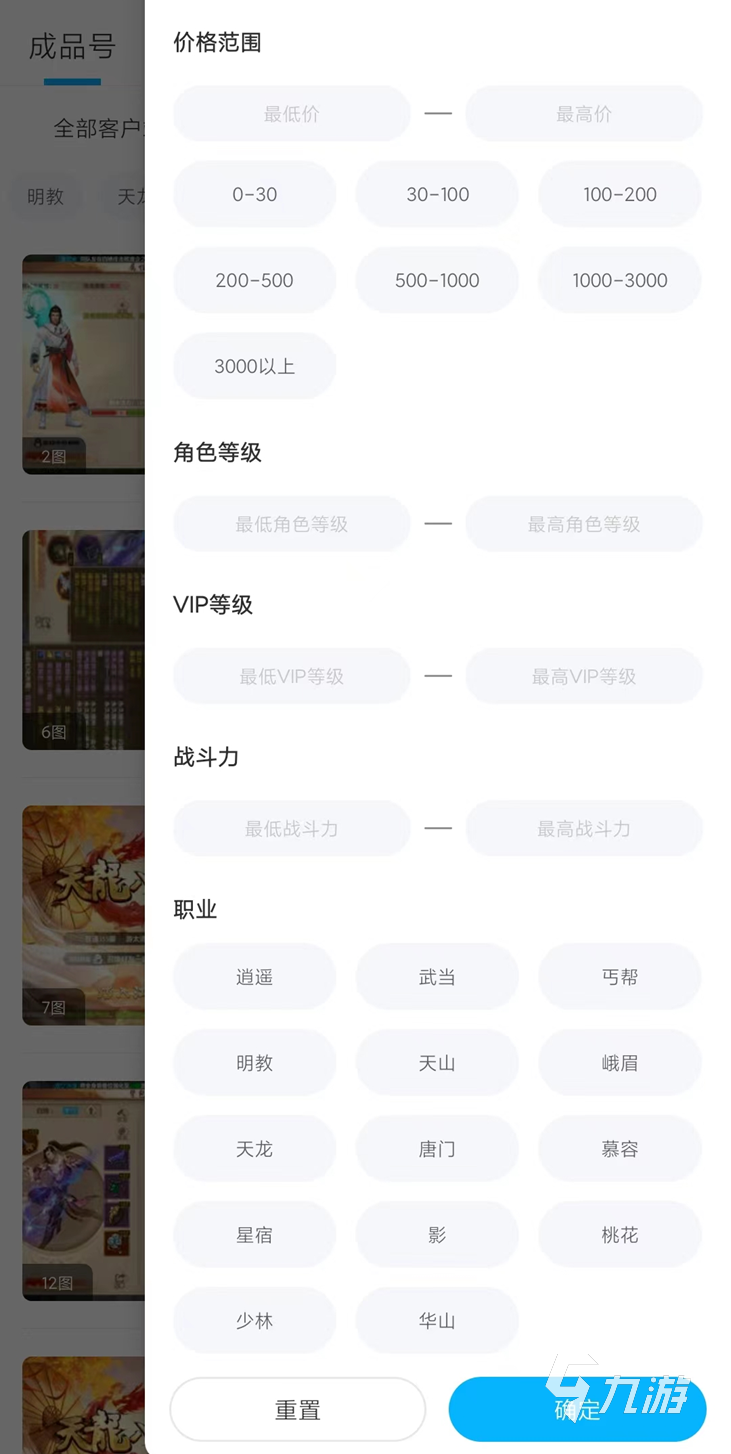This screenshot has height=1454, width=731.
Task: Pick the 桃花 class option
Action: (620, 1235)
